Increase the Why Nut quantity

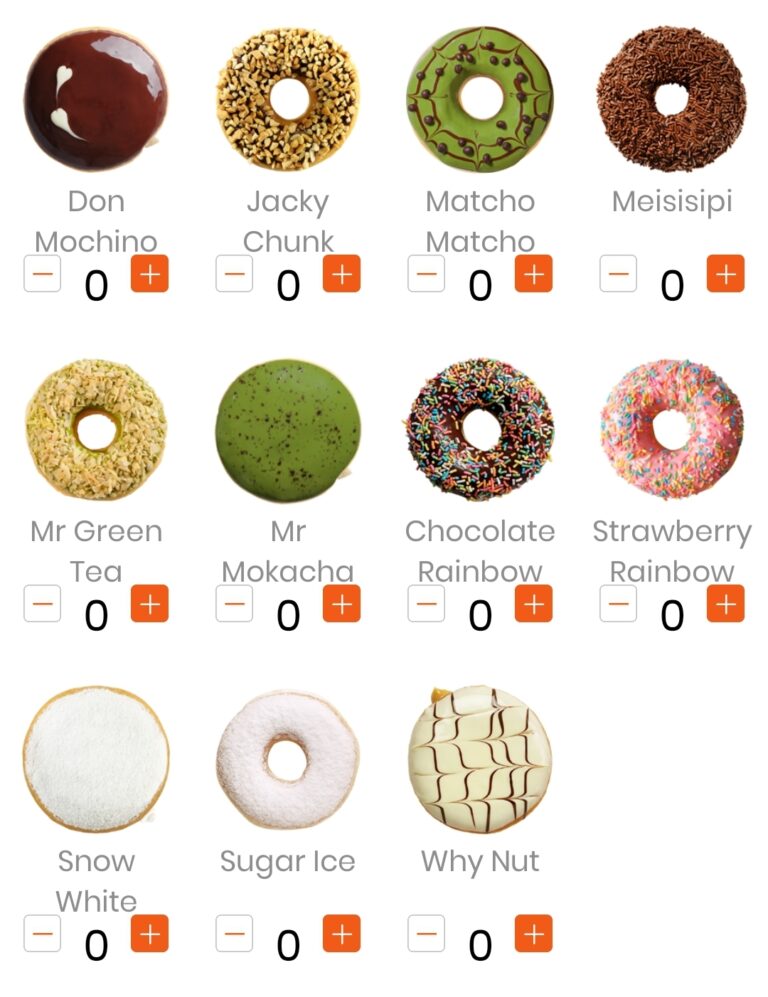coord(534,932)
